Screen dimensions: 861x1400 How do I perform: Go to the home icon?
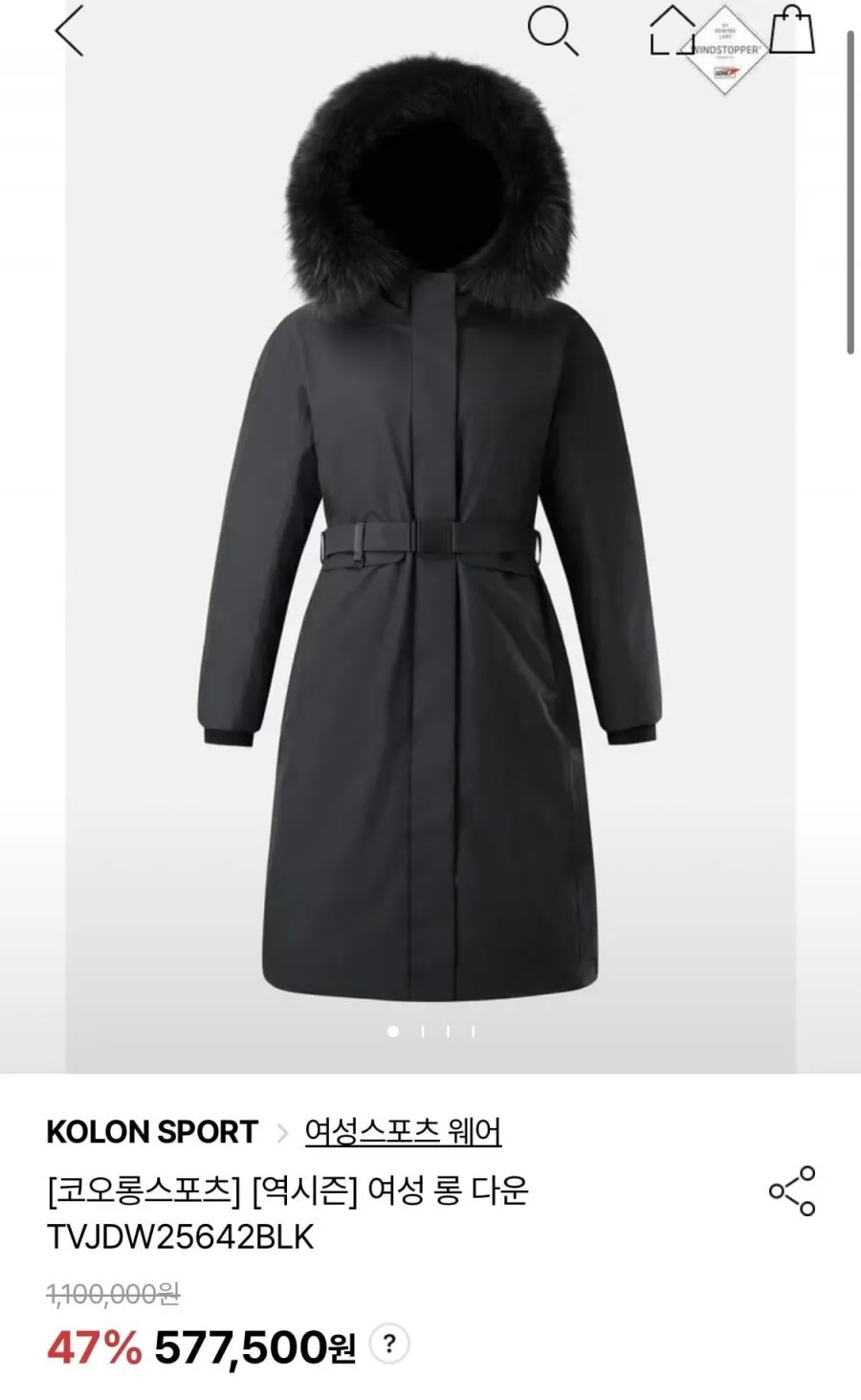[x=673, y=30]
